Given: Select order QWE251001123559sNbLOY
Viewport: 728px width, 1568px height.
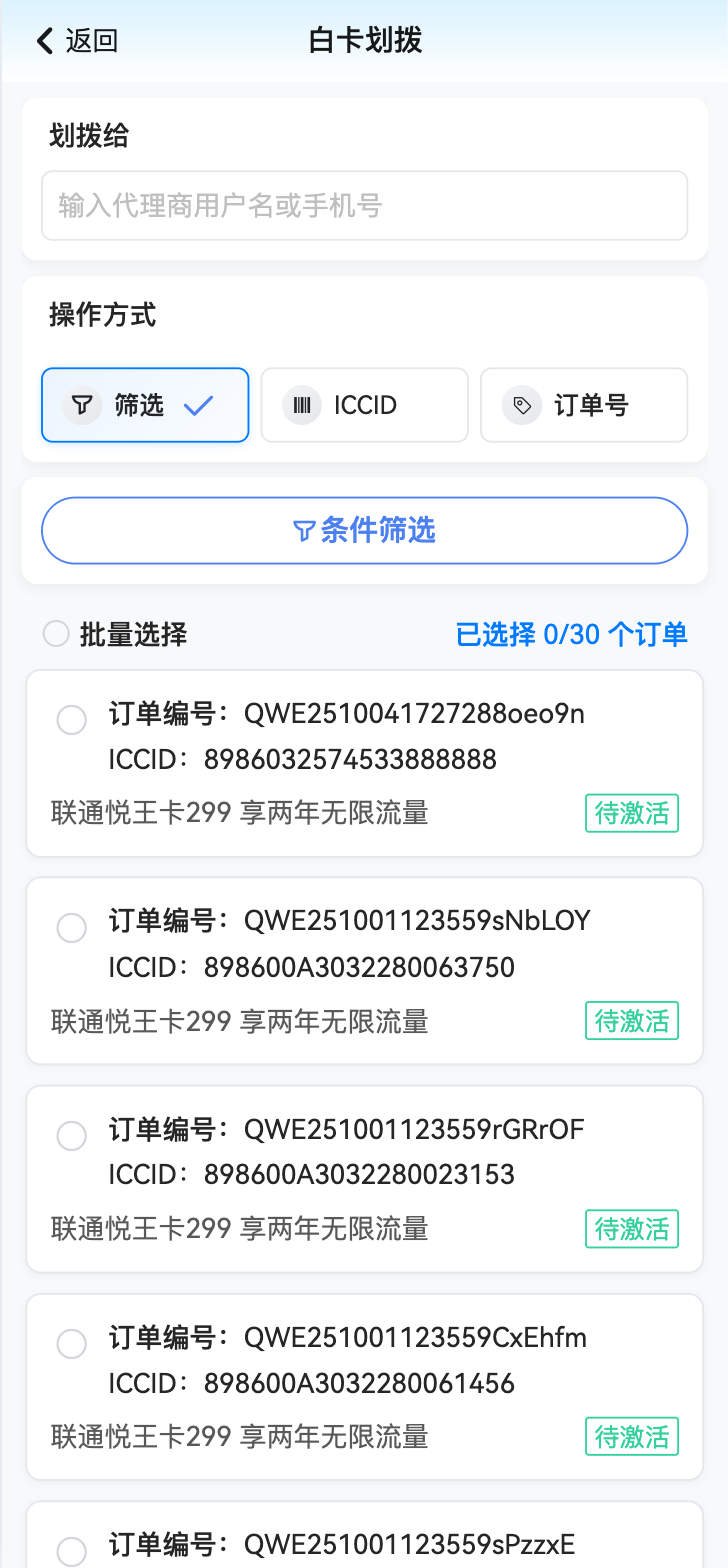Looking at the screenshot, I should 72,928.
